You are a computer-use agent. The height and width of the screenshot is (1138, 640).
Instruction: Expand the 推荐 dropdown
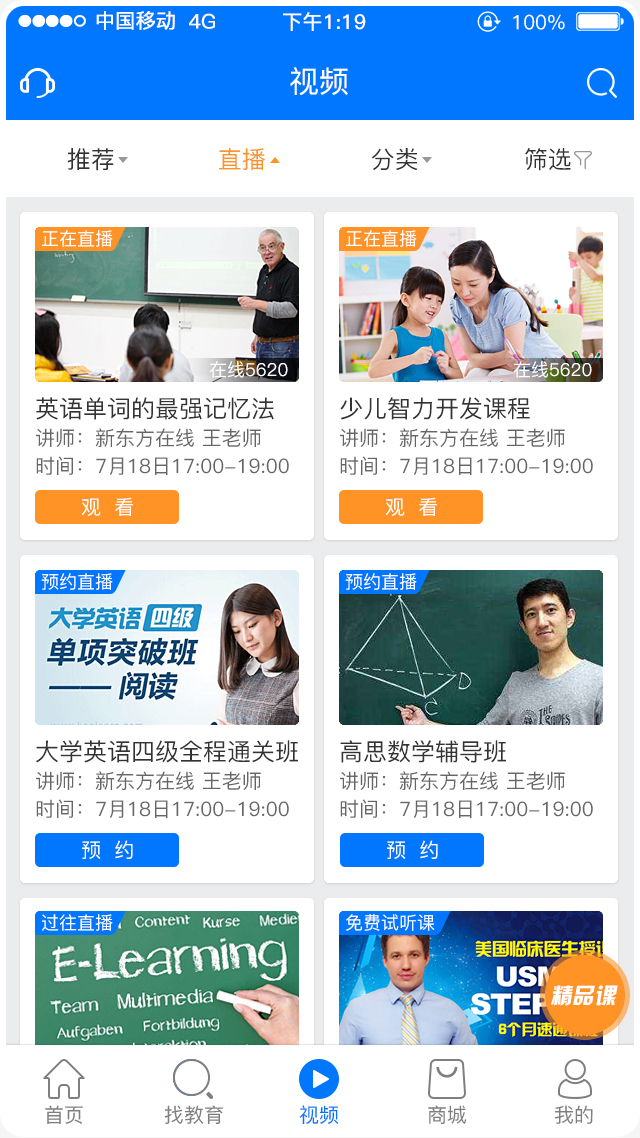pyautogui.click(x=97, y=159)
